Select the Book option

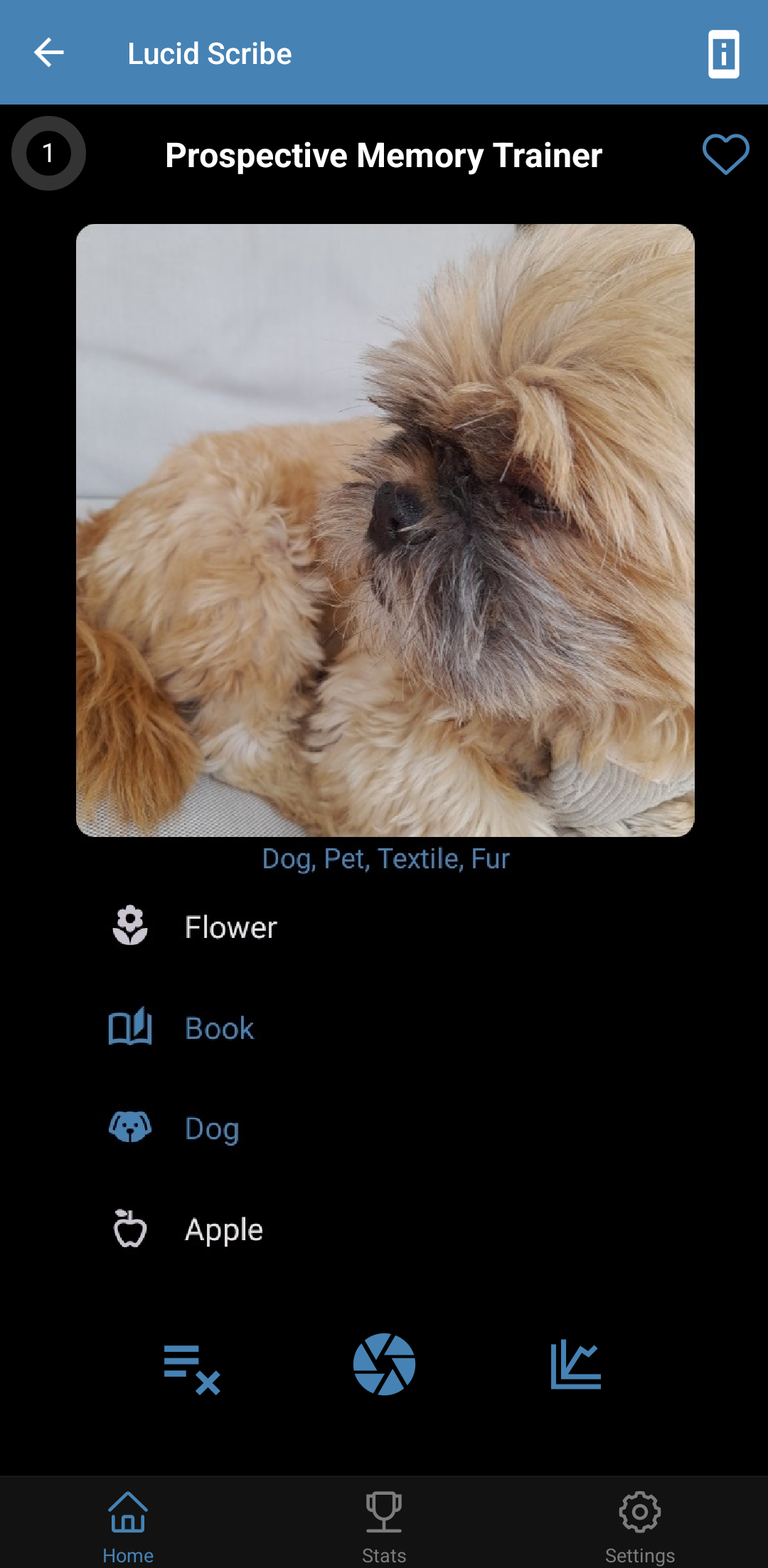click(x=219, y=1028)
